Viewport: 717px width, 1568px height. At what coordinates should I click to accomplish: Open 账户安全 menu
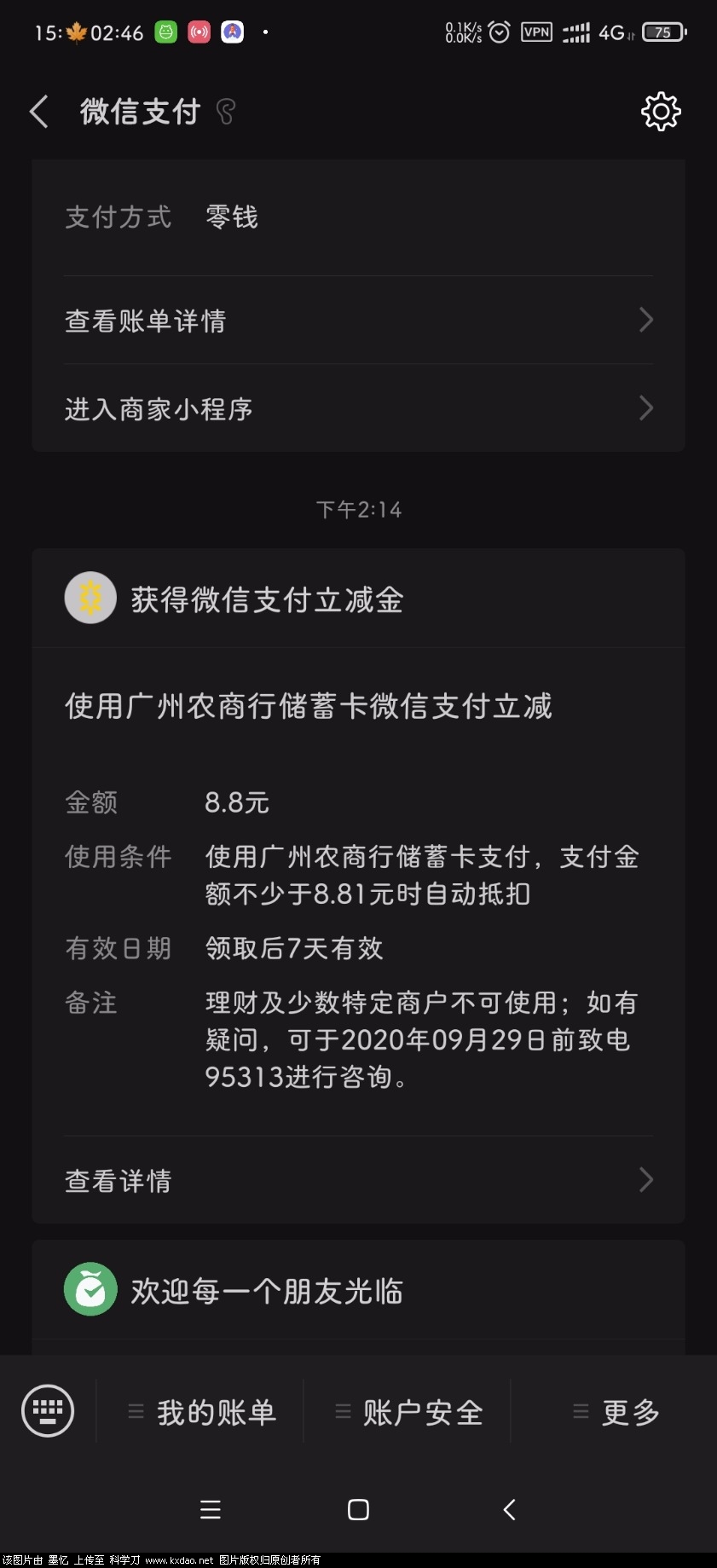408,1413
